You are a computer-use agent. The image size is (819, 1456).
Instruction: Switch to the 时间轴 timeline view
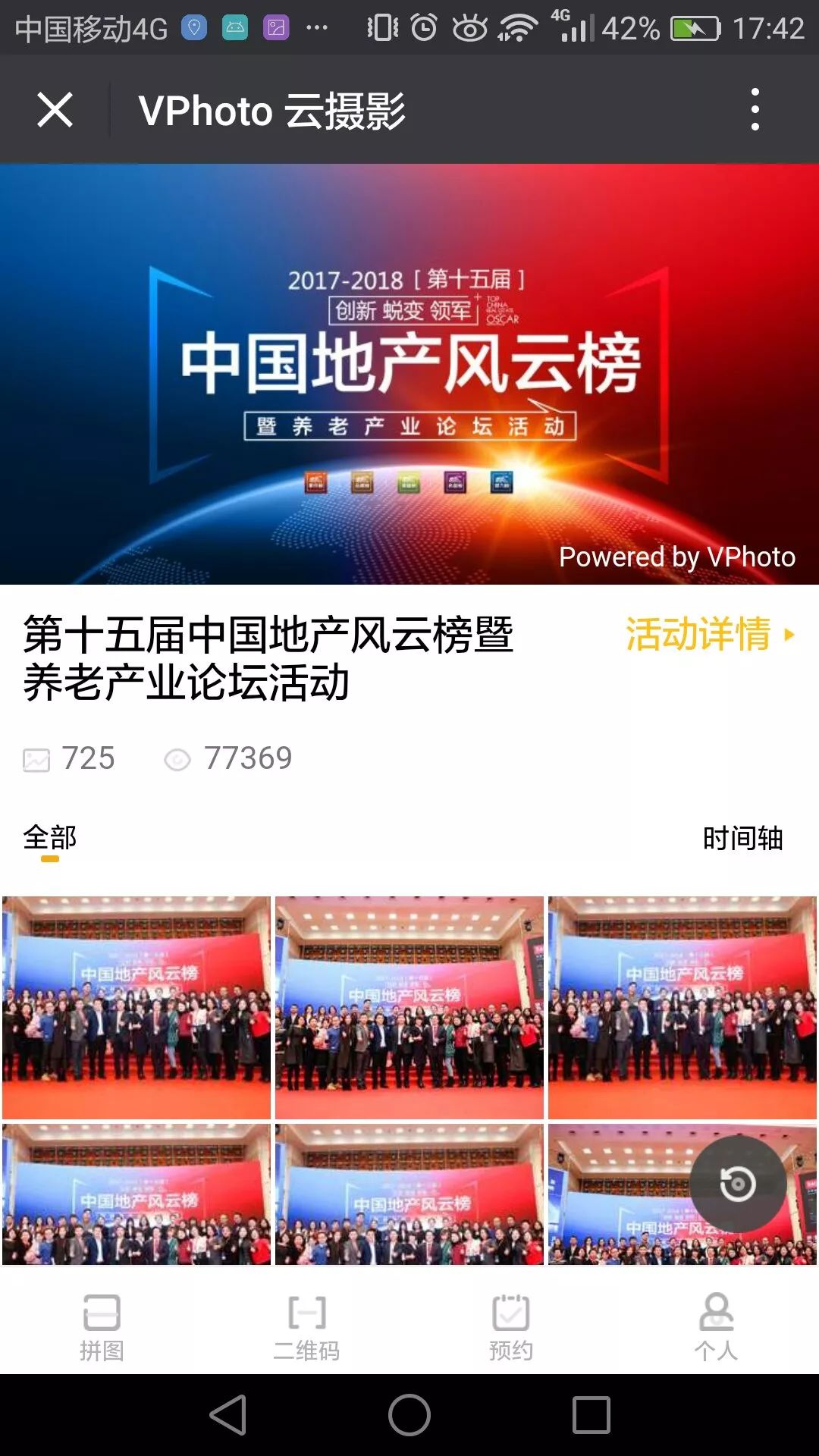tap(742, 839)
